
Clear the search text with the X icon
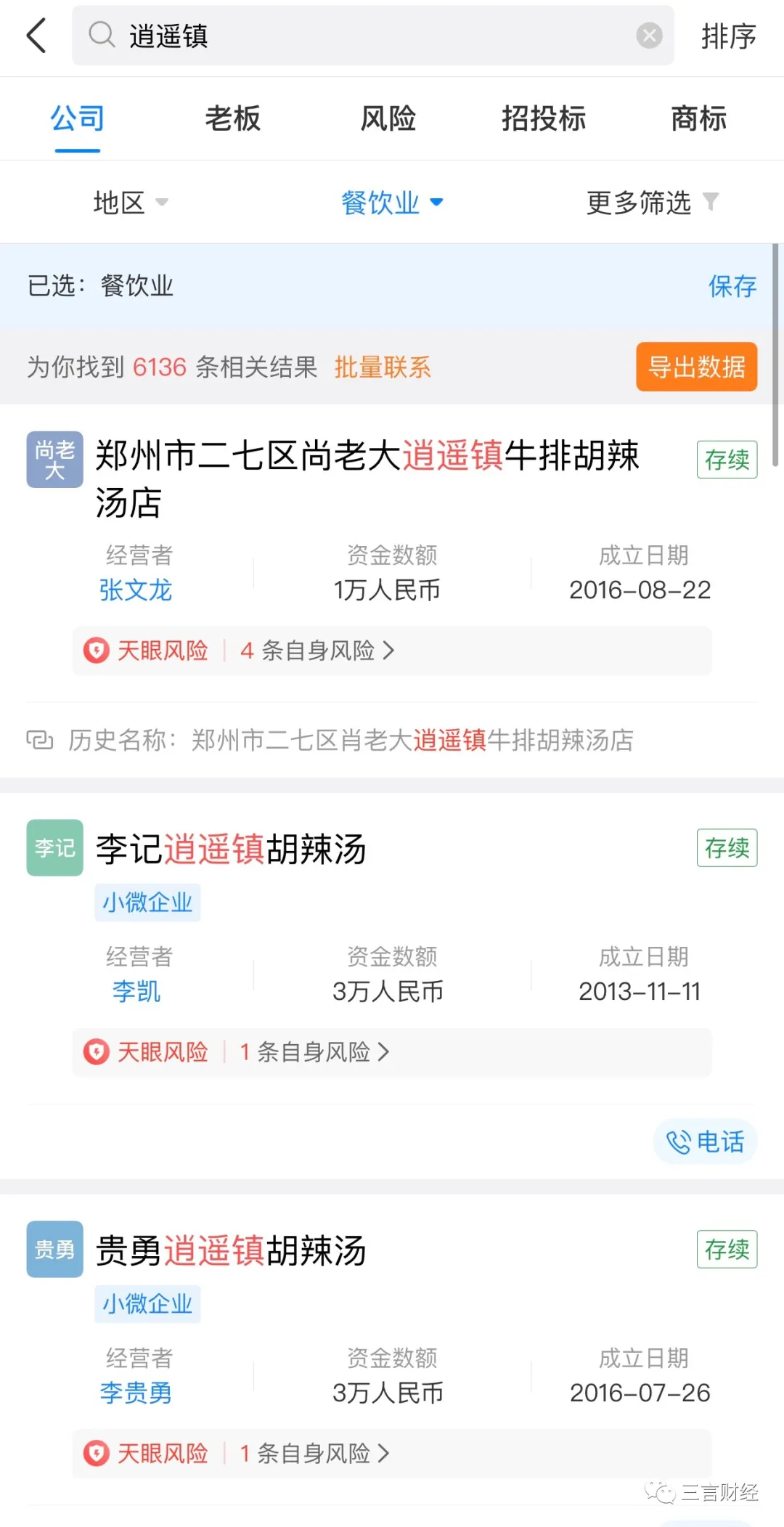[x=649, y=36]
